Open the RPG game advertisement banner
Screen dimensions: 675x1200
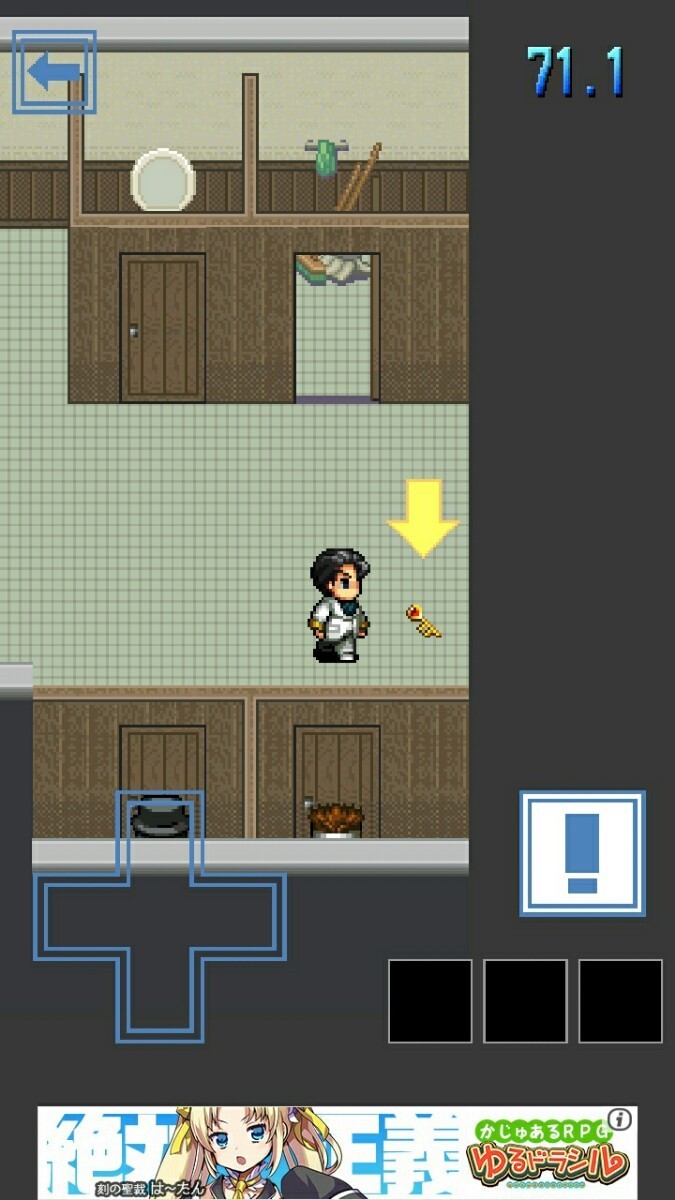coord(337,1152)
